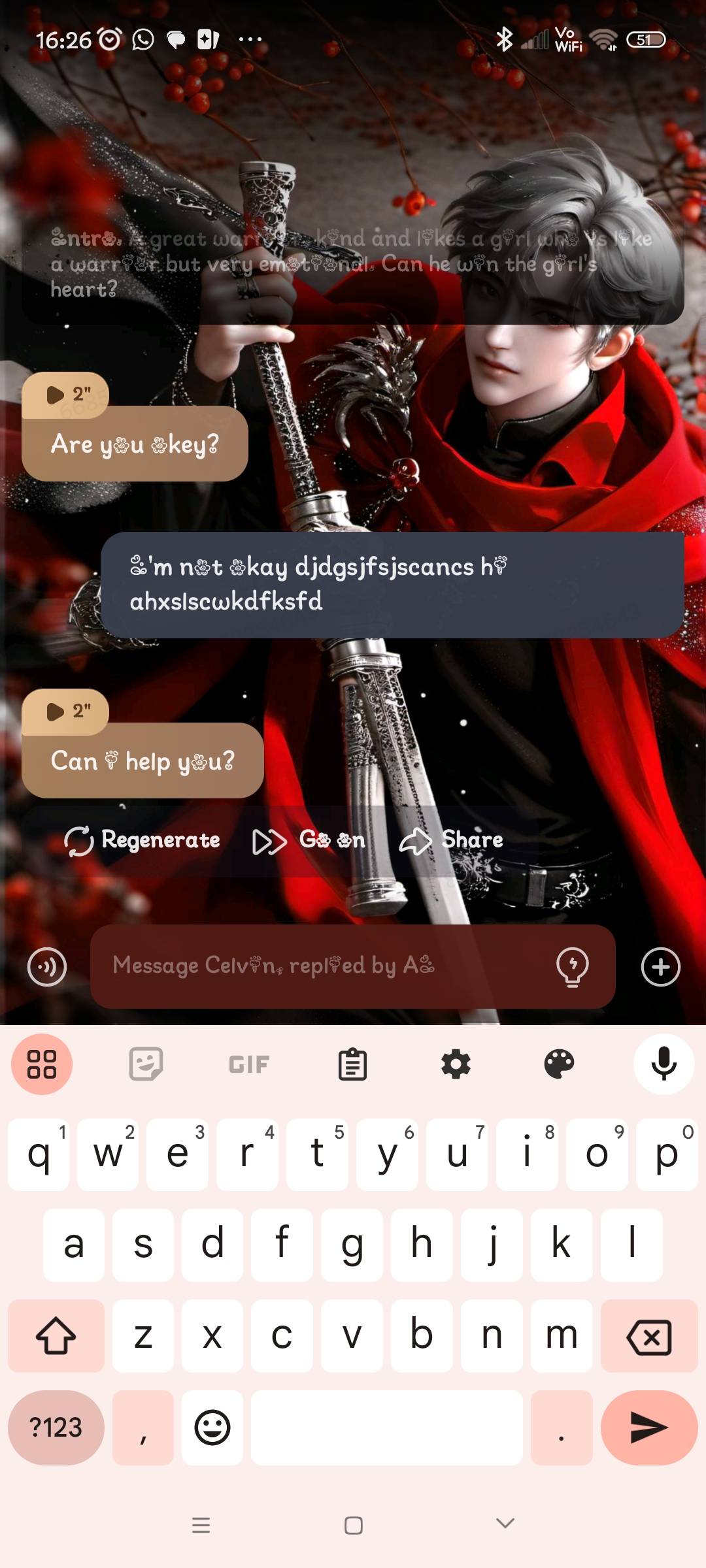Screen dimensions: 706x1568
Task: Open keyboard theme palette
Action: click(x=559, y=1064)
